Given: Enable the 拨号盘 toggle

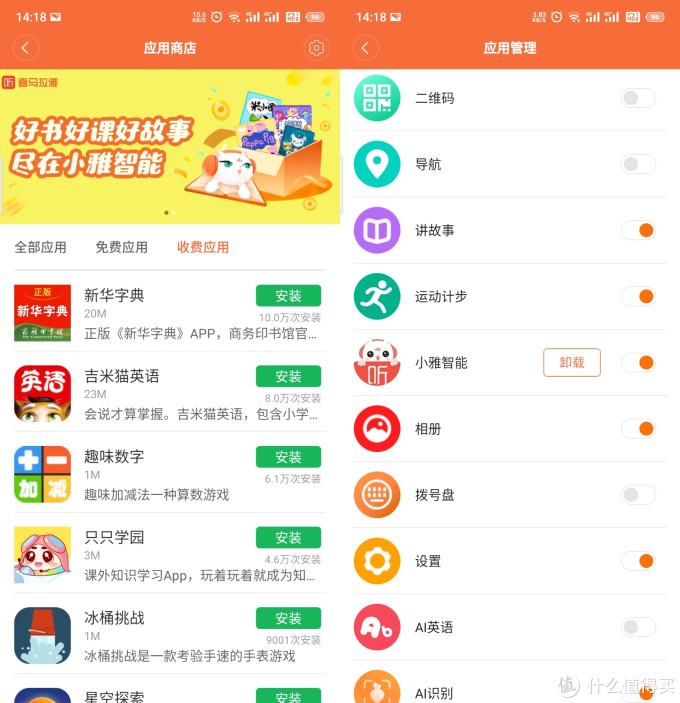Looking at the screenshot, I should click(638, 495).
